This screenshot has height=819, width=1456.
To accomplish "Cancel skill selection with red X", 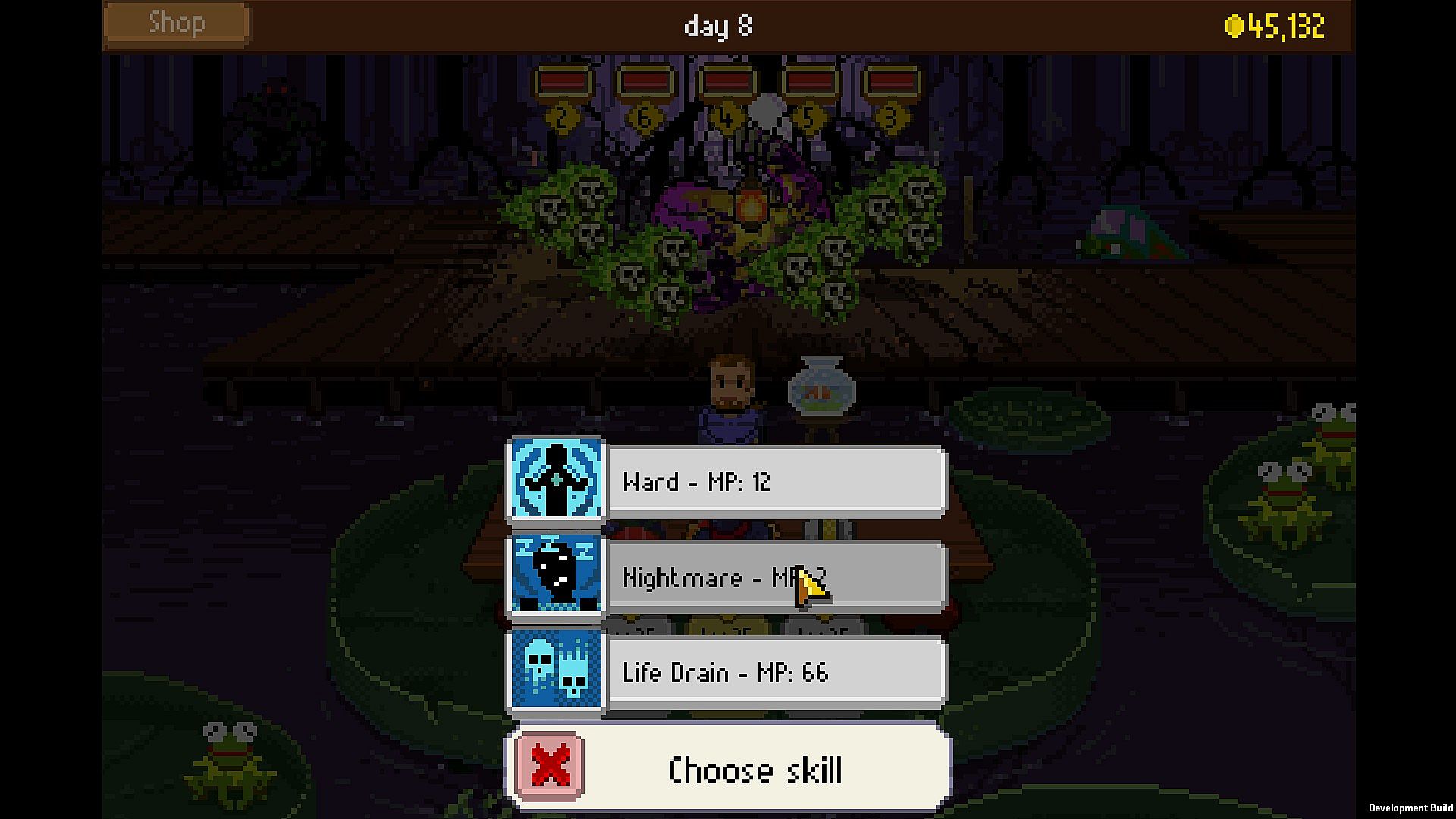I will [550, 766].
